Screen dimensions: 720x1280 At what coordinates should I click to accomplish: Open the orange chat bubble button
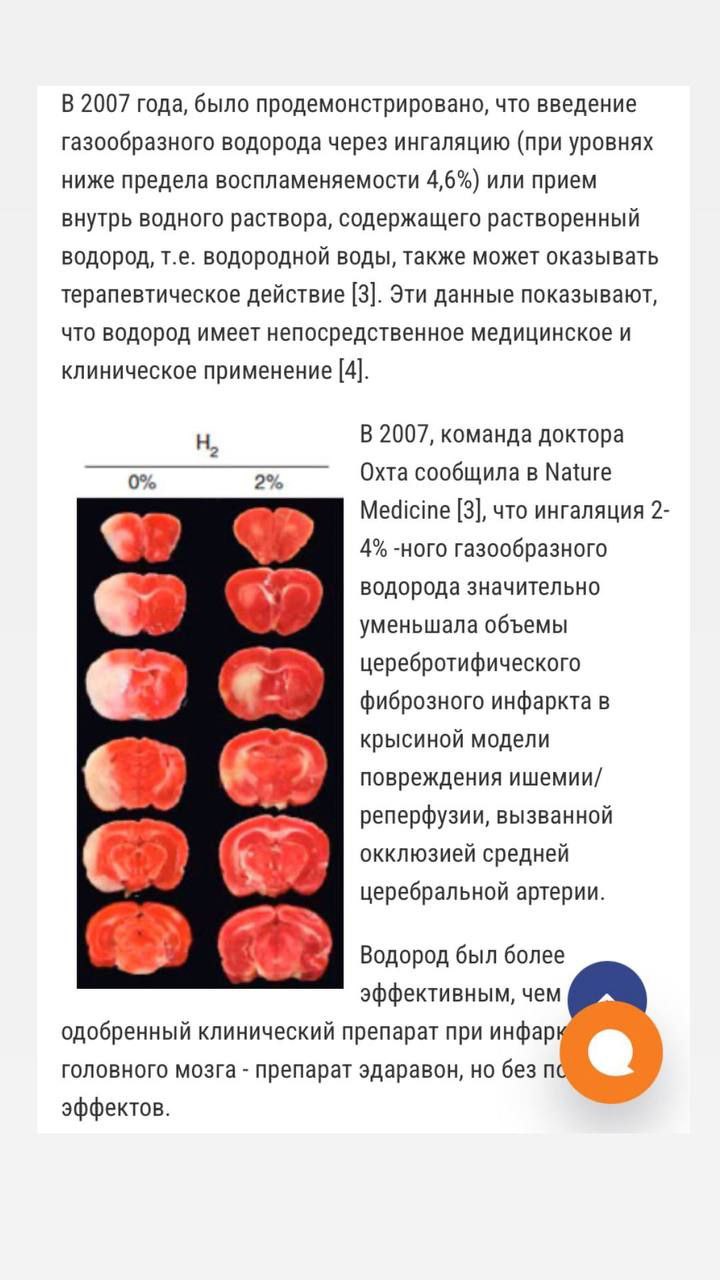tap(611, 1052)
